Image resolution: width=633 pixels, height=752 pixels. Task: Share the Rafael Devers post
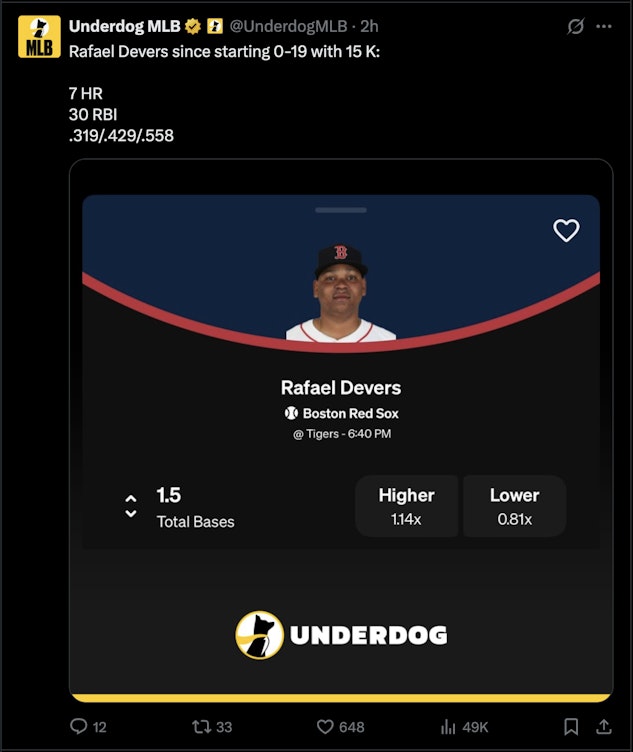point(604,727)
